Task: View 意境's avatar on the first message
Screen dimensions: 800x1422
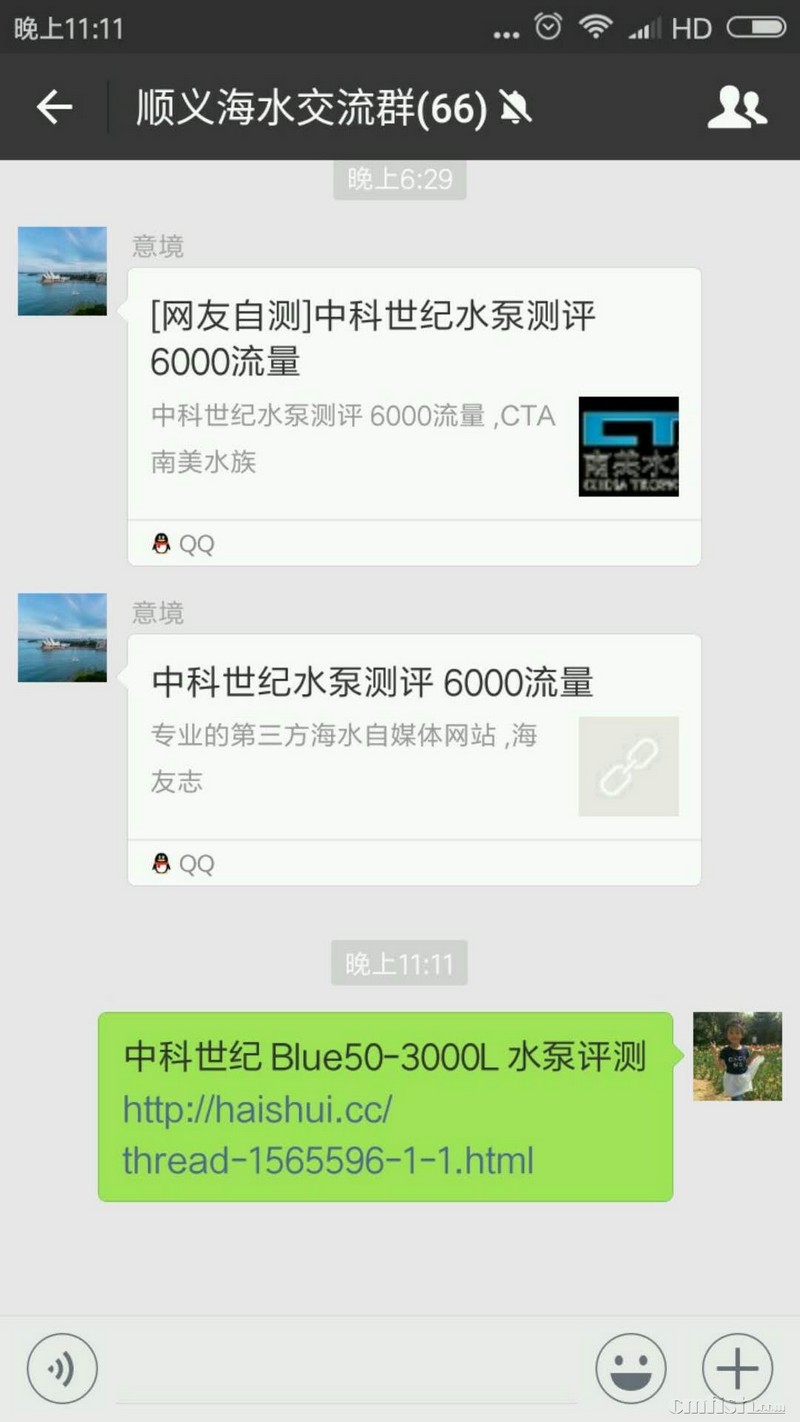Action: [x=62, y=271]
